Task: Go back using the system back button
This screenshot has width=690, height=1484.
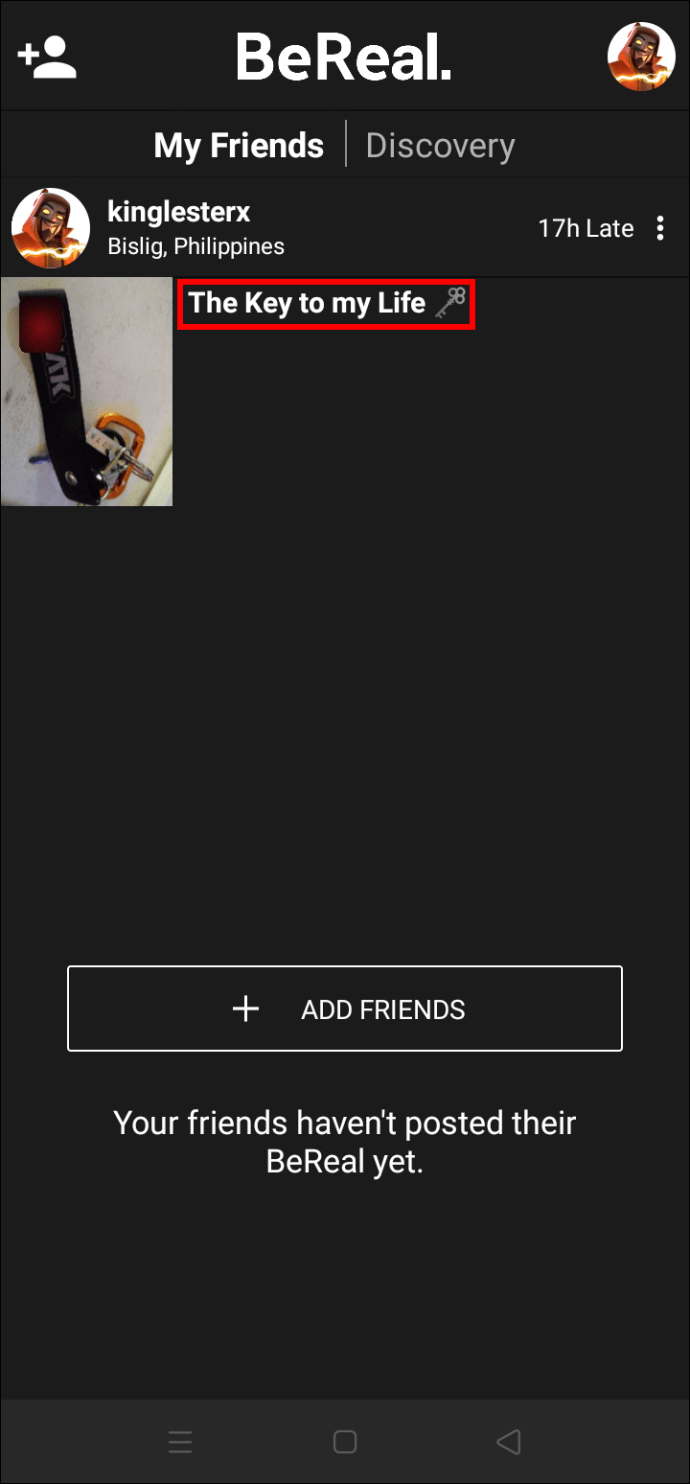Action: coord(508,1441)
